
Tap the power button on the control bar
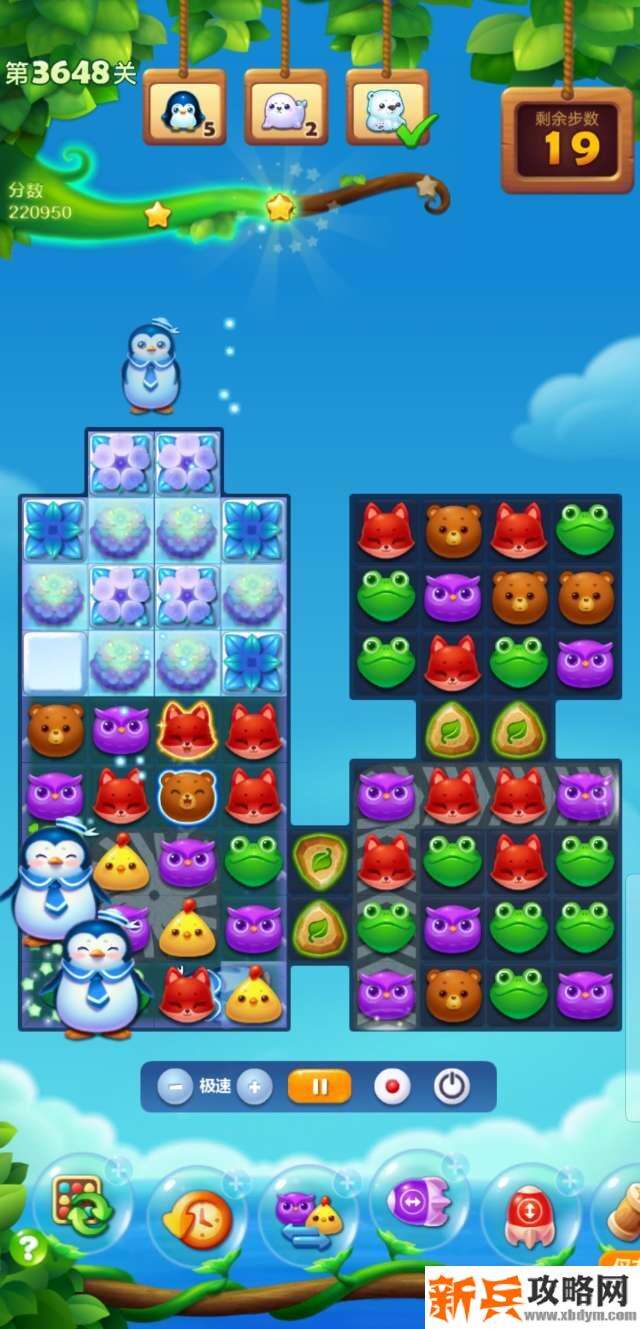coord(451,1087)
